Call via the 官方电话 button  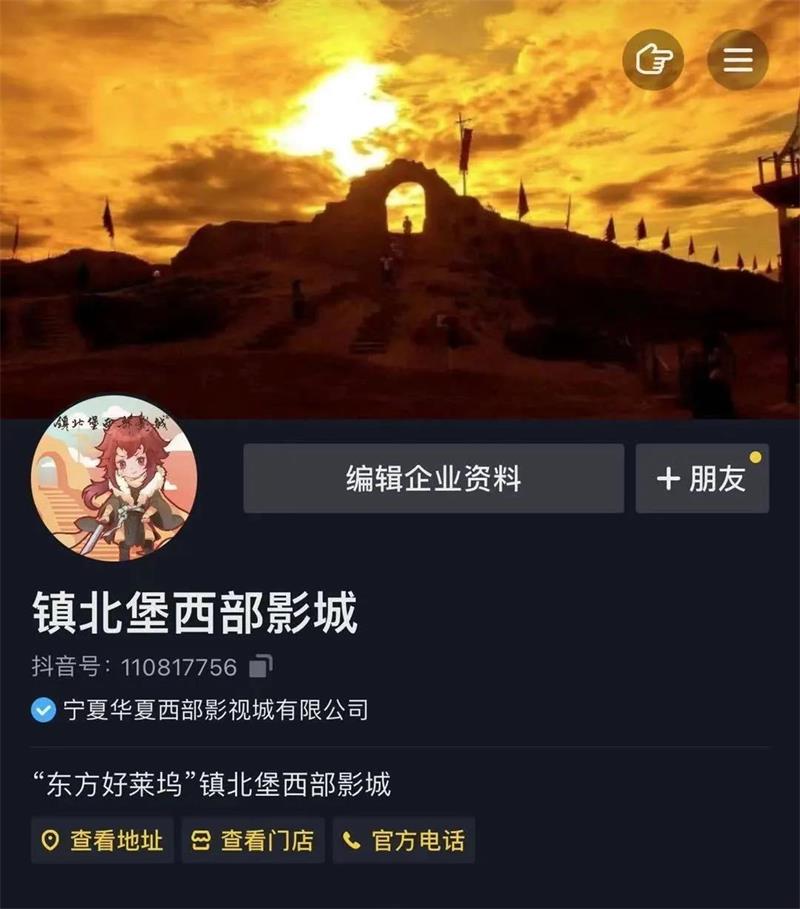point(404,840)
